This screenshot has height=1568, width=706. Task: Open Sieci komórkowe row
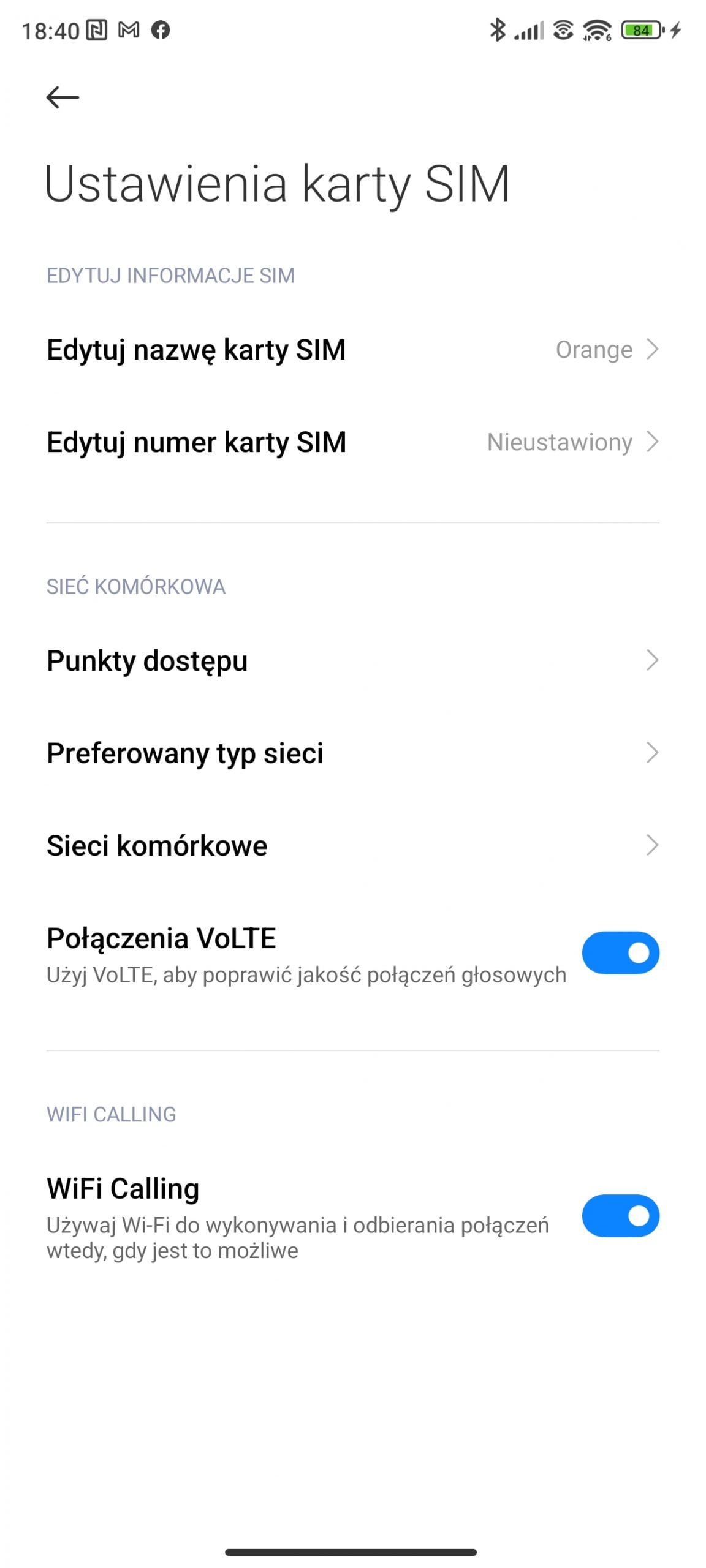pyautogui.click(x=353, y=845)
